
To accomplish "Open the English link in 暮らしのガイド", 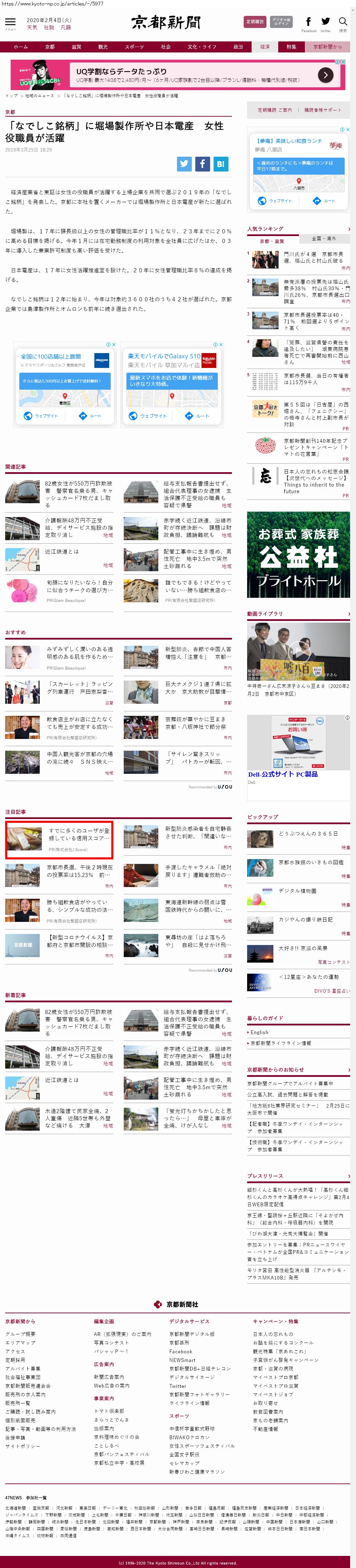I will click(259, 1032).
